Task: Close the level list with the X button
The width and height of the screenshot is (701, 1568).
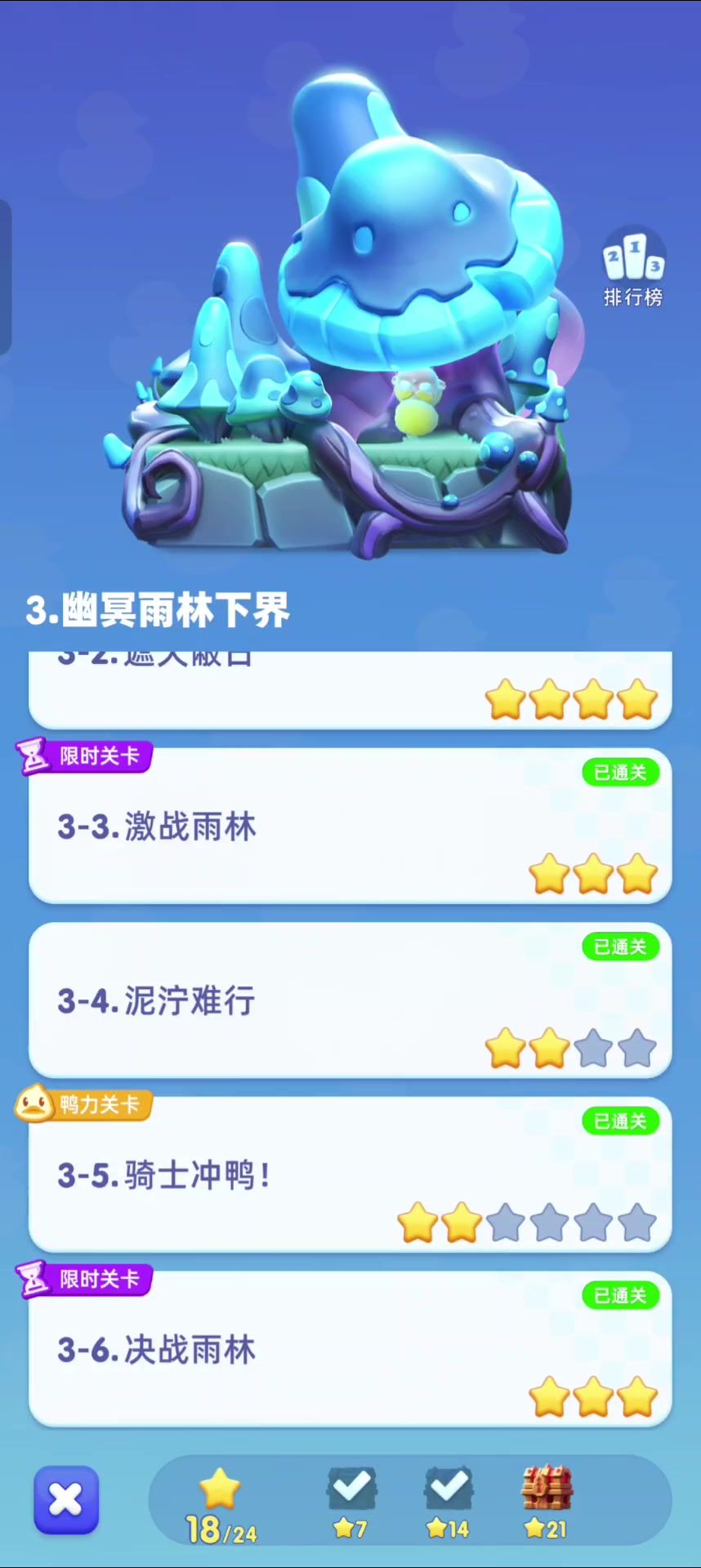Action: click(66, 1500)
